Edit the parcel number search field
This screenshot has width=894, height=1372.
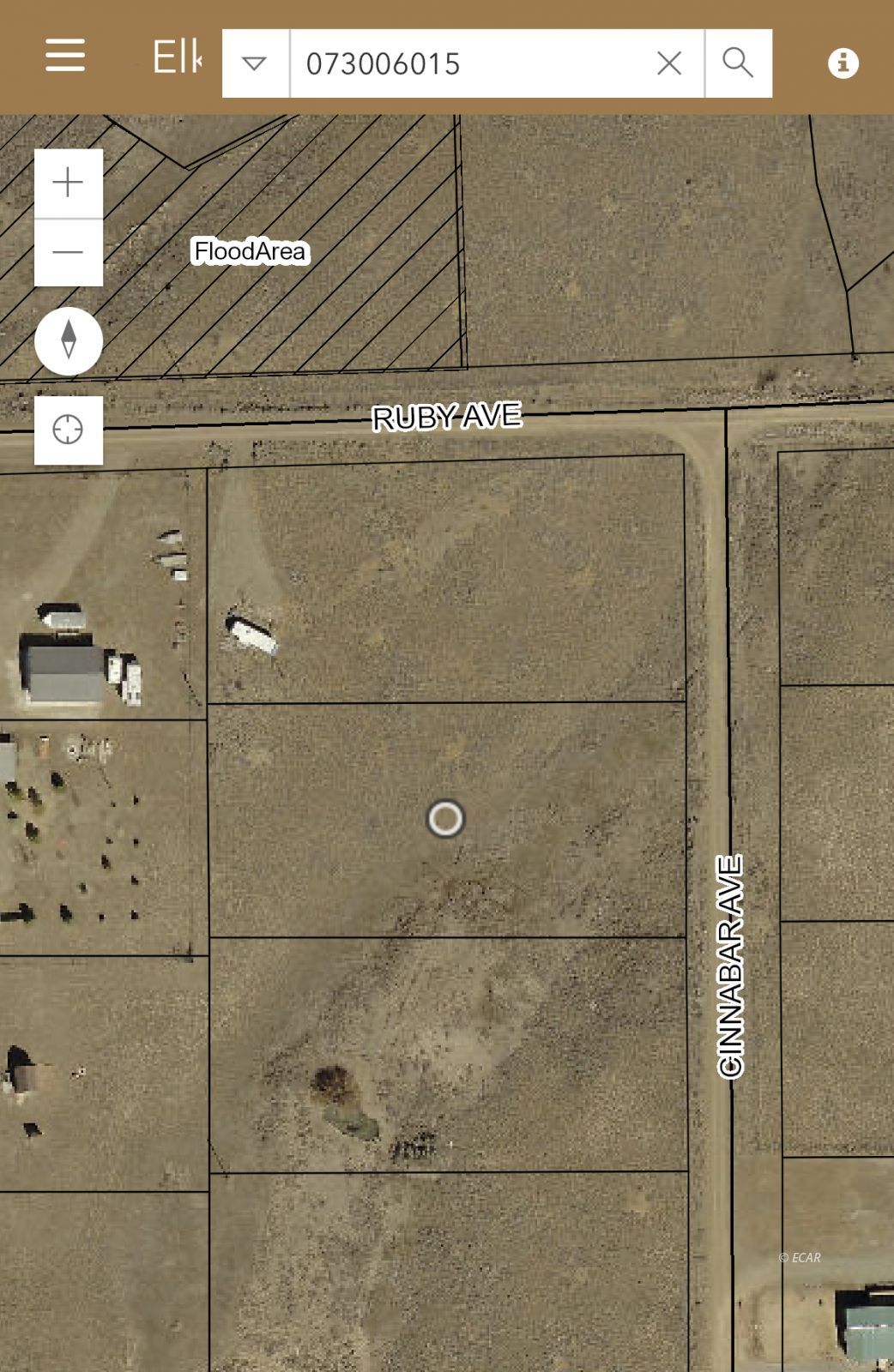point(468,63)
